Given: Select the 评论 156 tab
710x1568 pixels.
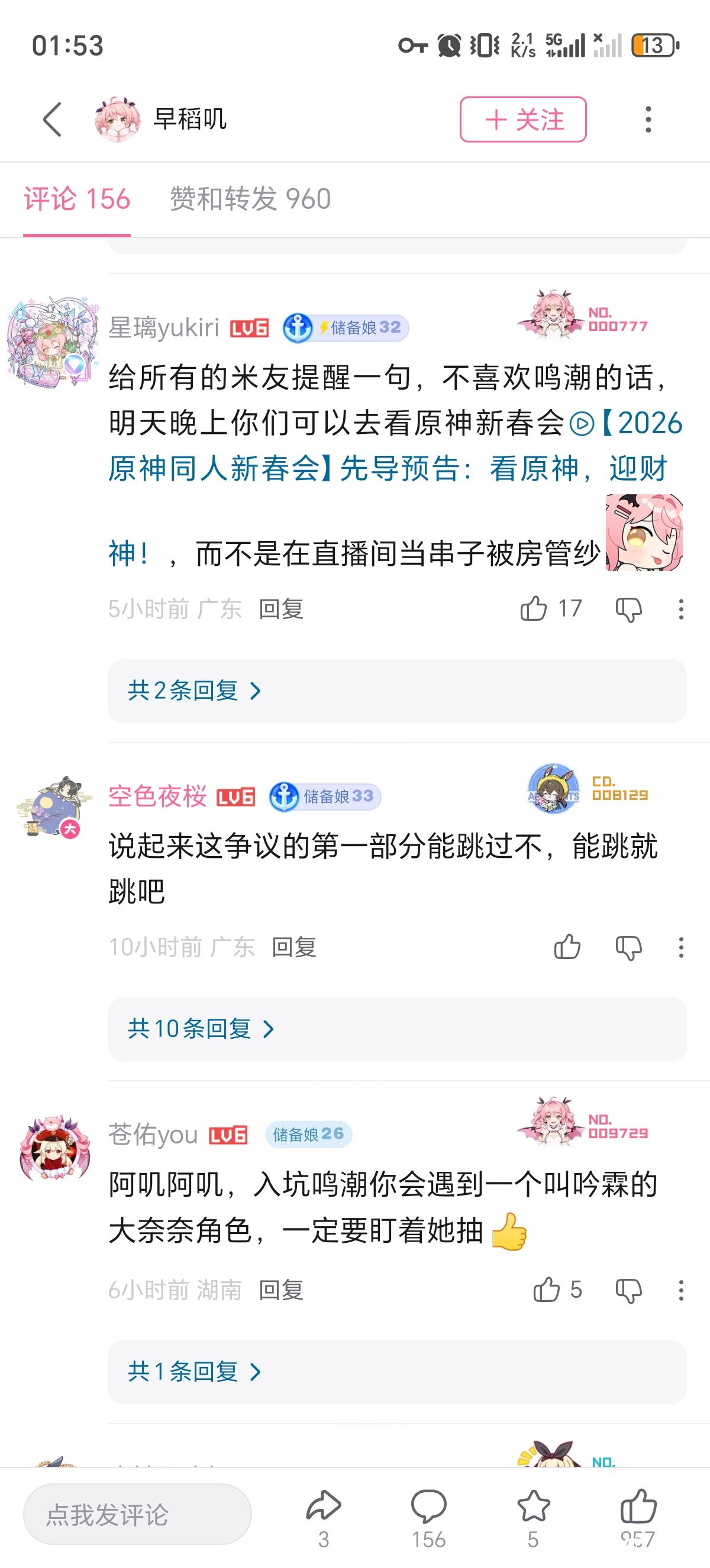Looking at the screenshot, I should tap(78, 199).
